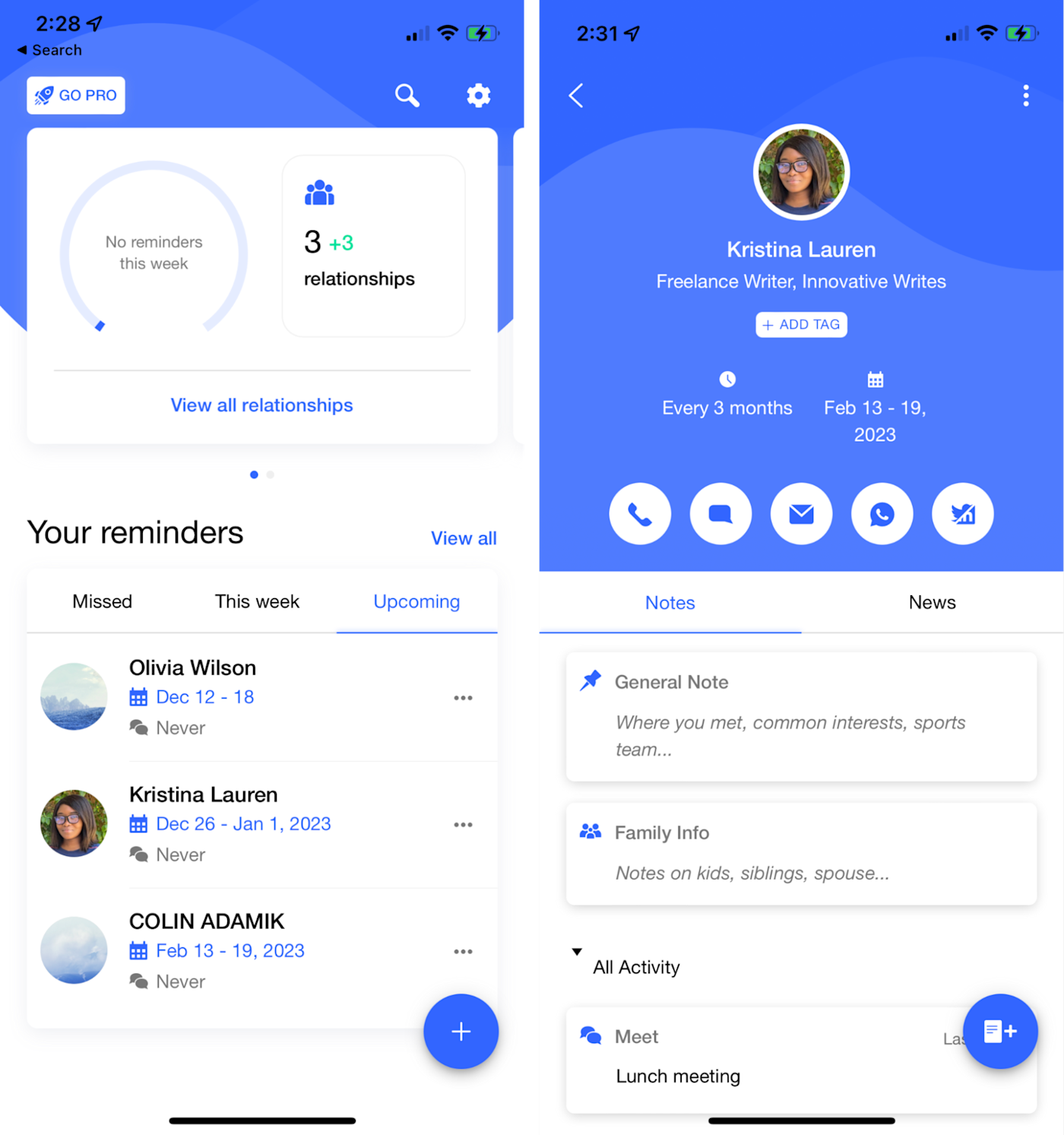The image size is (1064, 1135).
Task: Switch to the Missed tab
Action: pyautogui.click(x=102, y=601)
